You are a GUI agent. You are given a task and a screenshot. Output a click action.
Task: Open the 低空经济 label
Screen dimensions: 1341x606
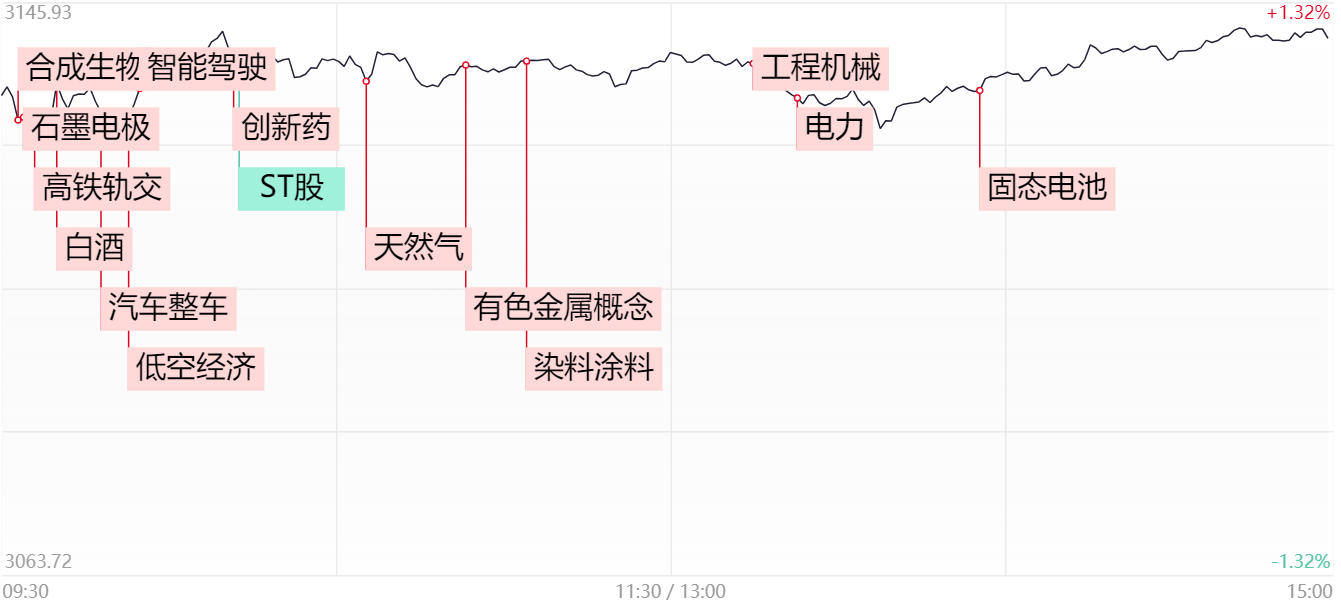coord(196,368)
